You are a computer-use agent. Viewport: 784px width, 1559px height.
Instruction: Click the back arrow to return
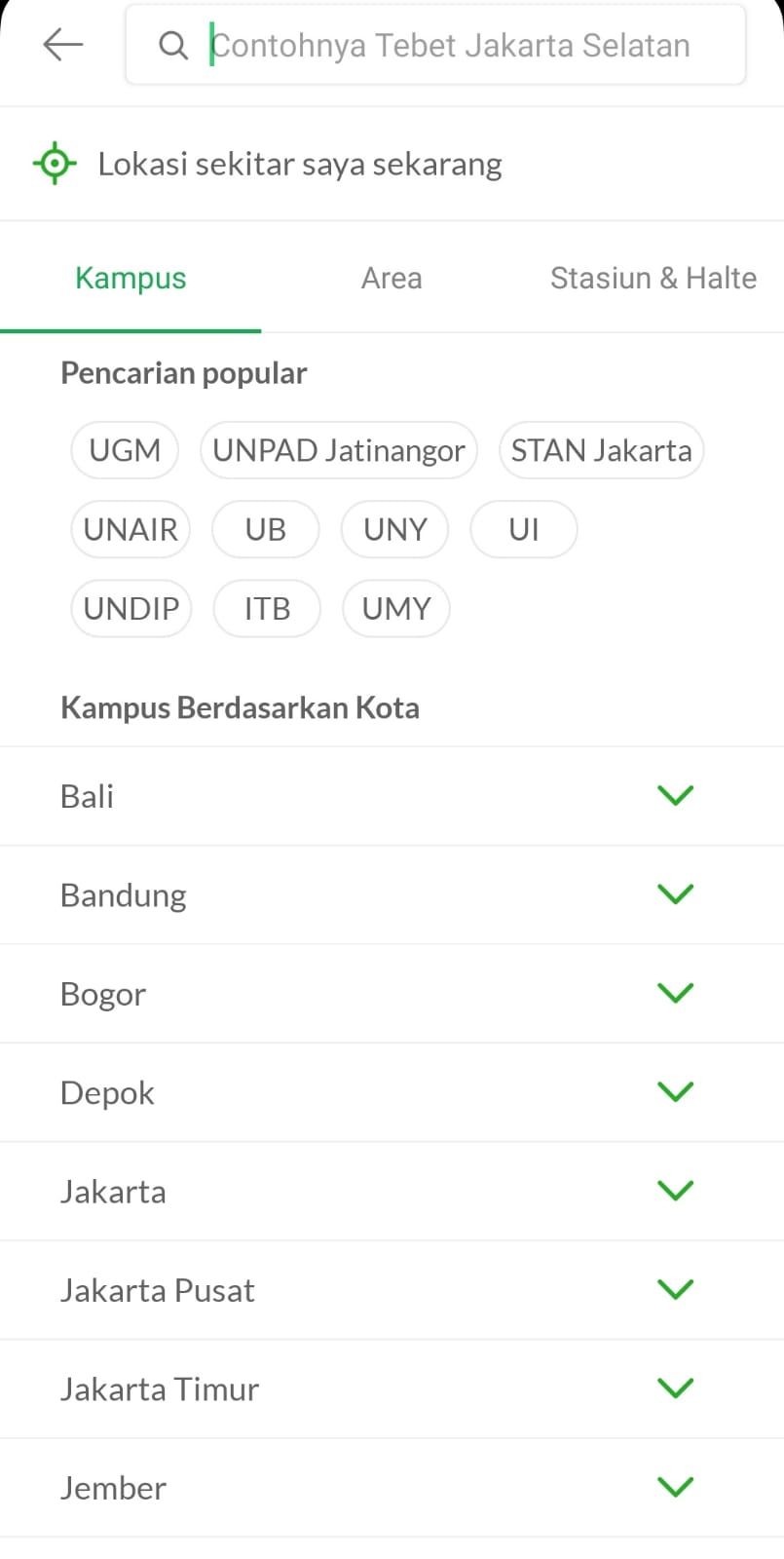pyautogui.click(x=61, y=44)
